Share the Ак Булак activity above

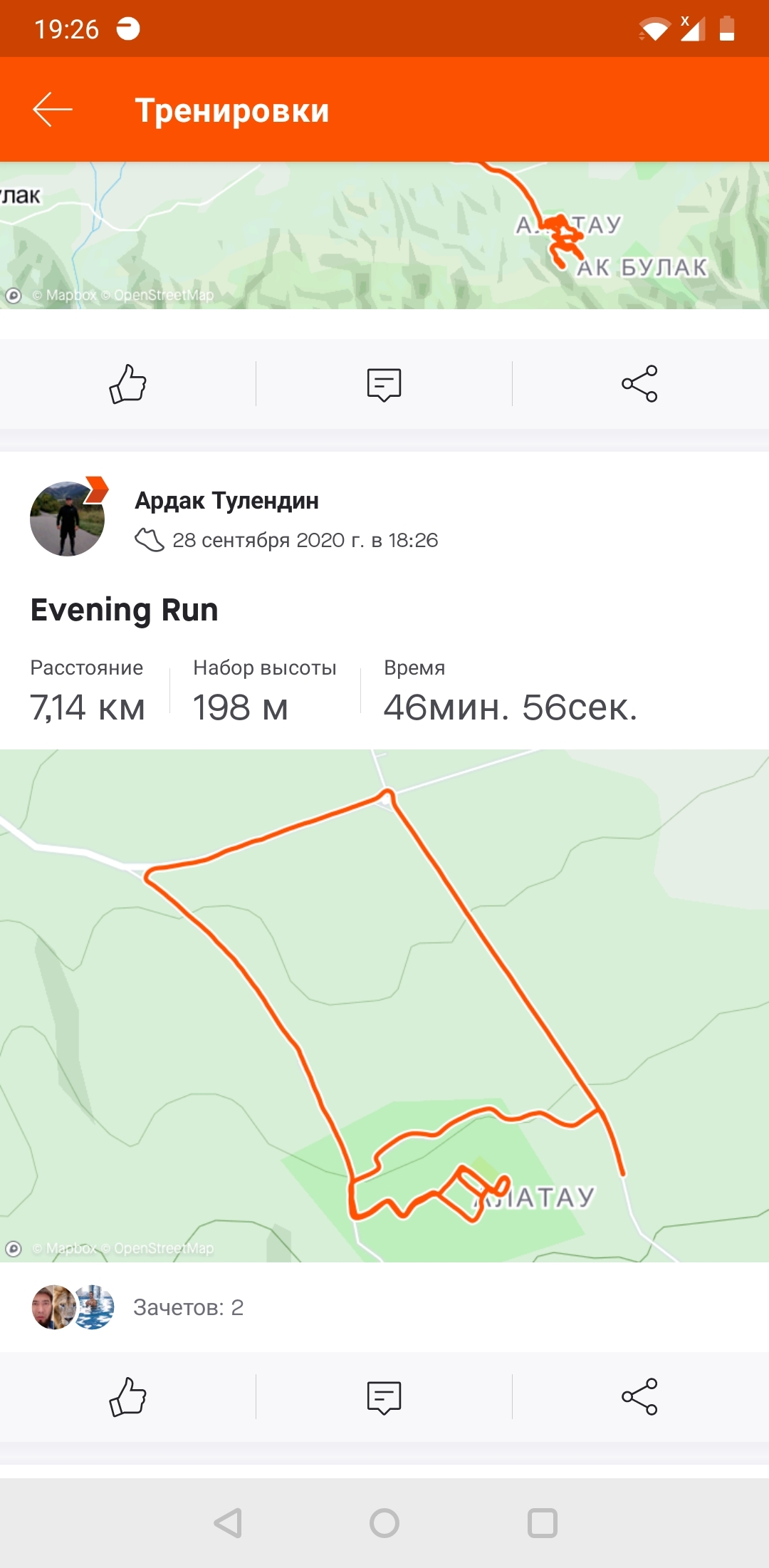[x=639, y=384]
